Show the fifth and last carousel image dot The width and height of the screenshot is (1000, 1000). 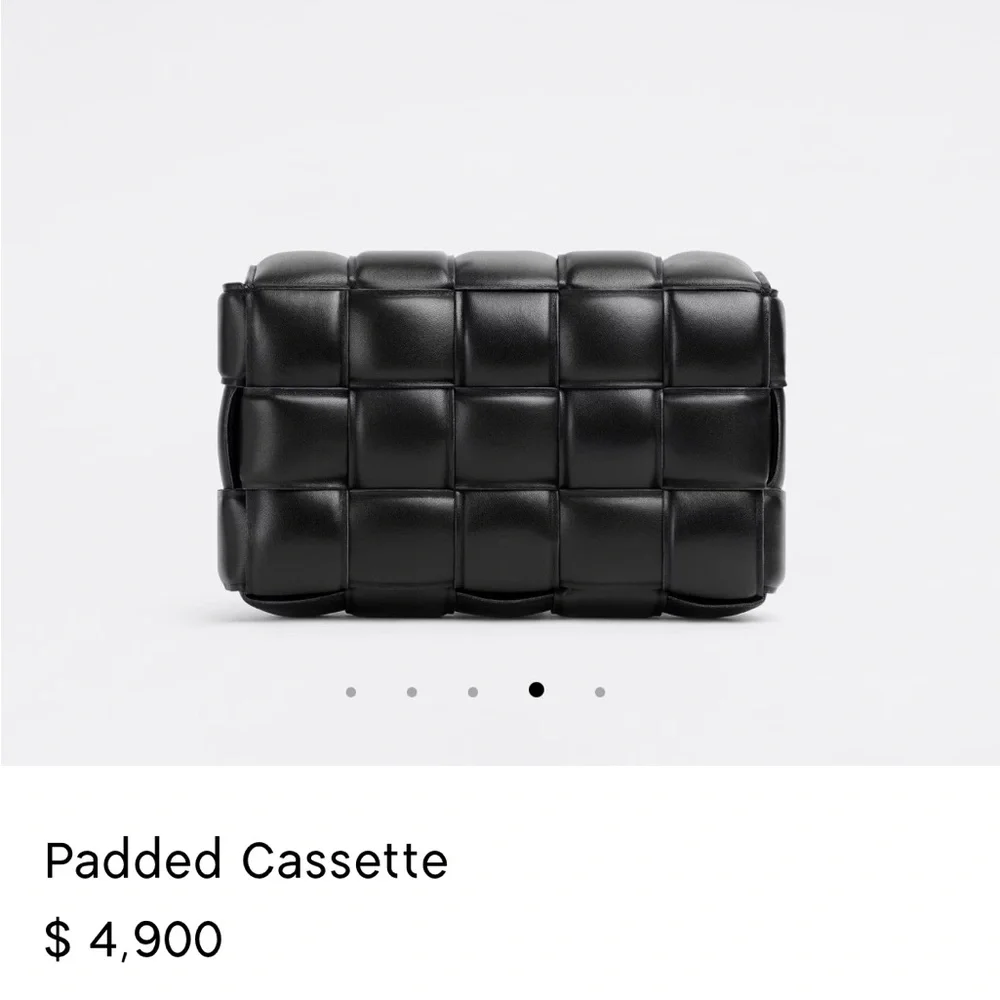pyautogui.click(x=599, y=691)
